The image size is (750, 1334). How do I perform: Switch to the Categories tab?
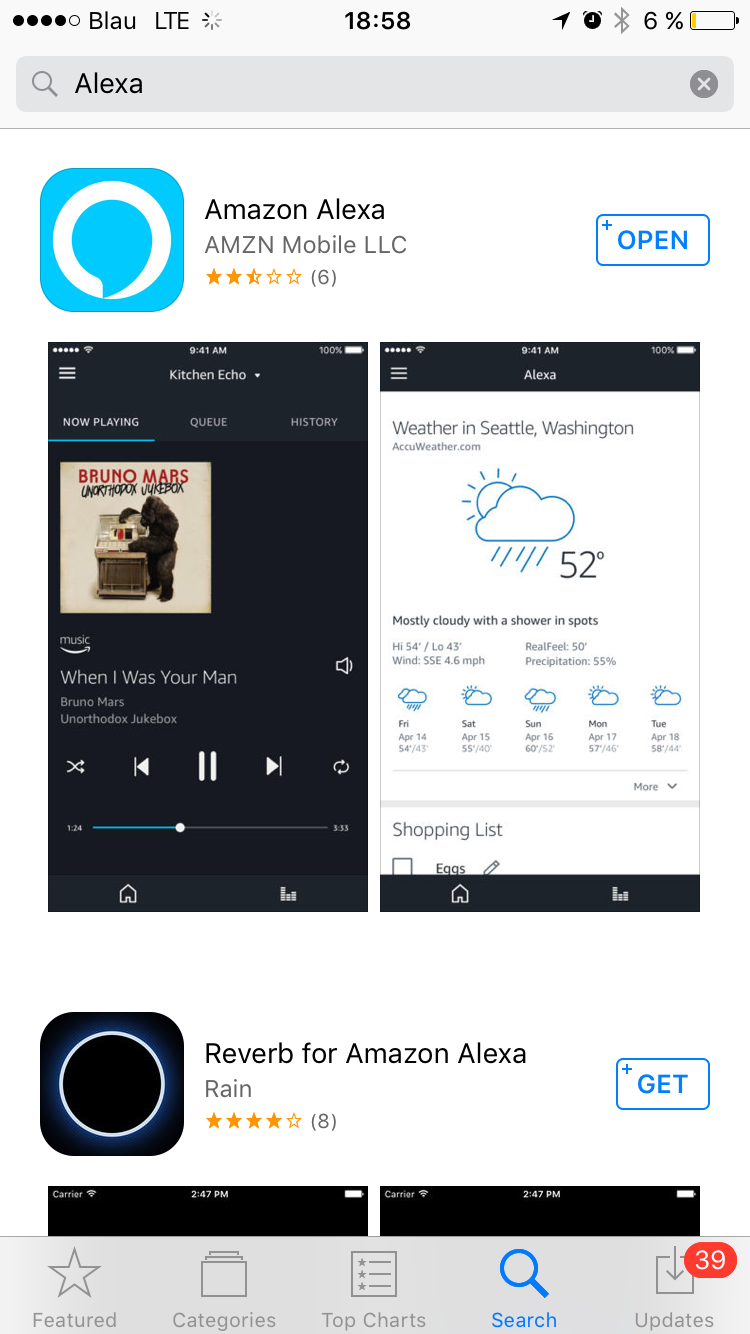224,1290
